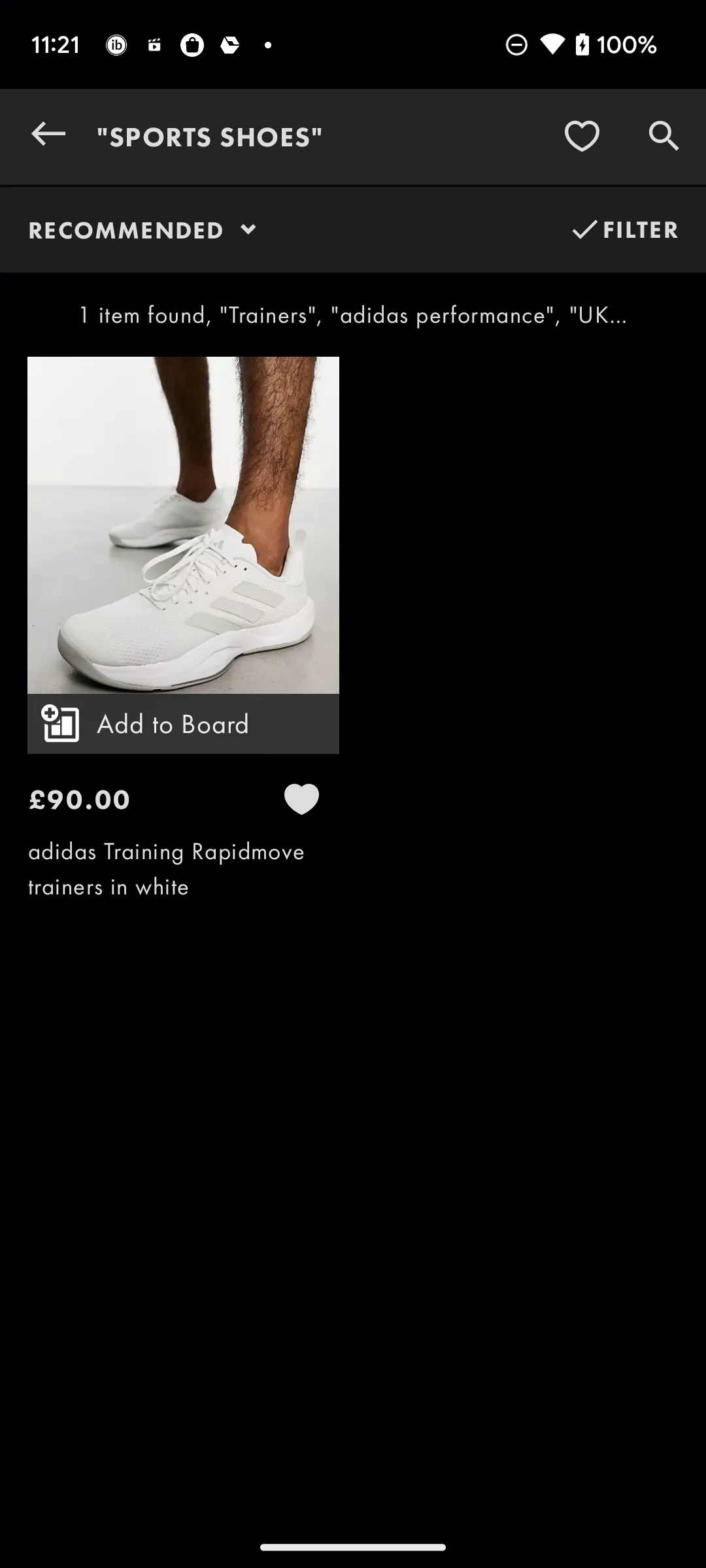The image size is (706, 1568).
Task: Open the search icon
Action: [663, 136]
